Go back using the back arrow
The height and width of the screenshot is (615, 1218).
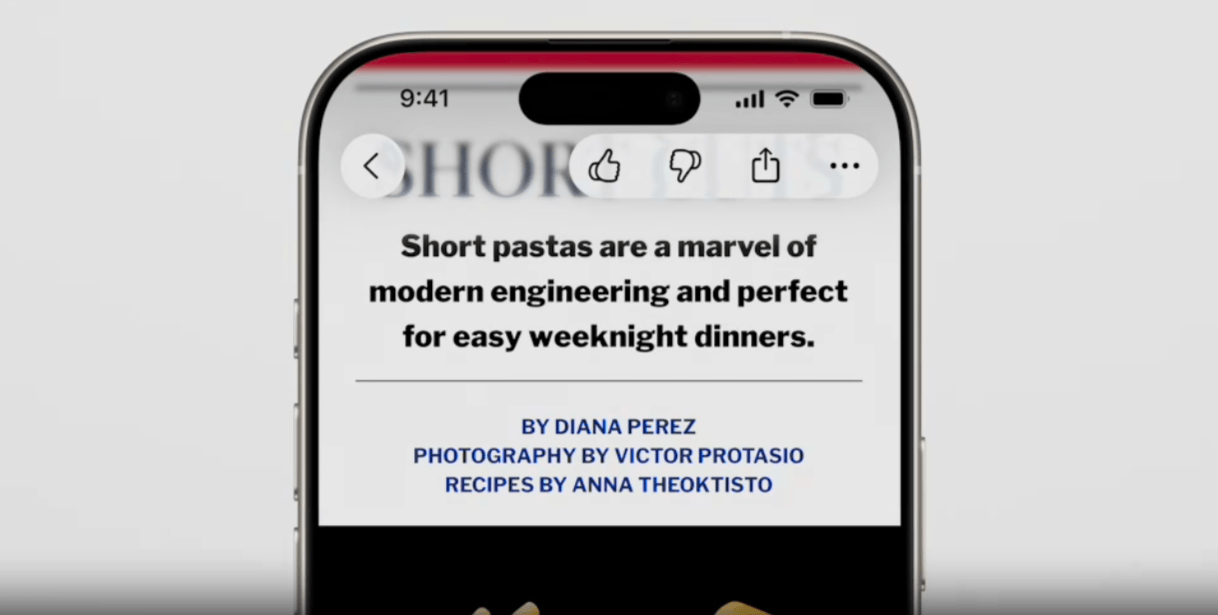click(x=372, y=166)
